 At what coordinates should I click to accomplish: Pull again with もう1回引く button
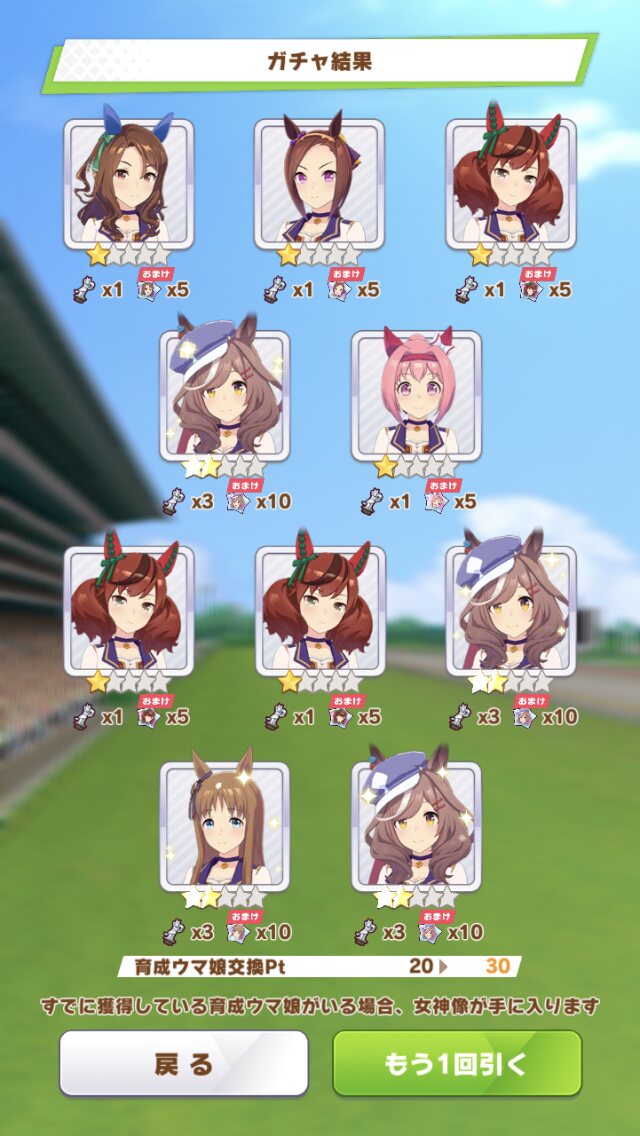tap(457, 1064)
